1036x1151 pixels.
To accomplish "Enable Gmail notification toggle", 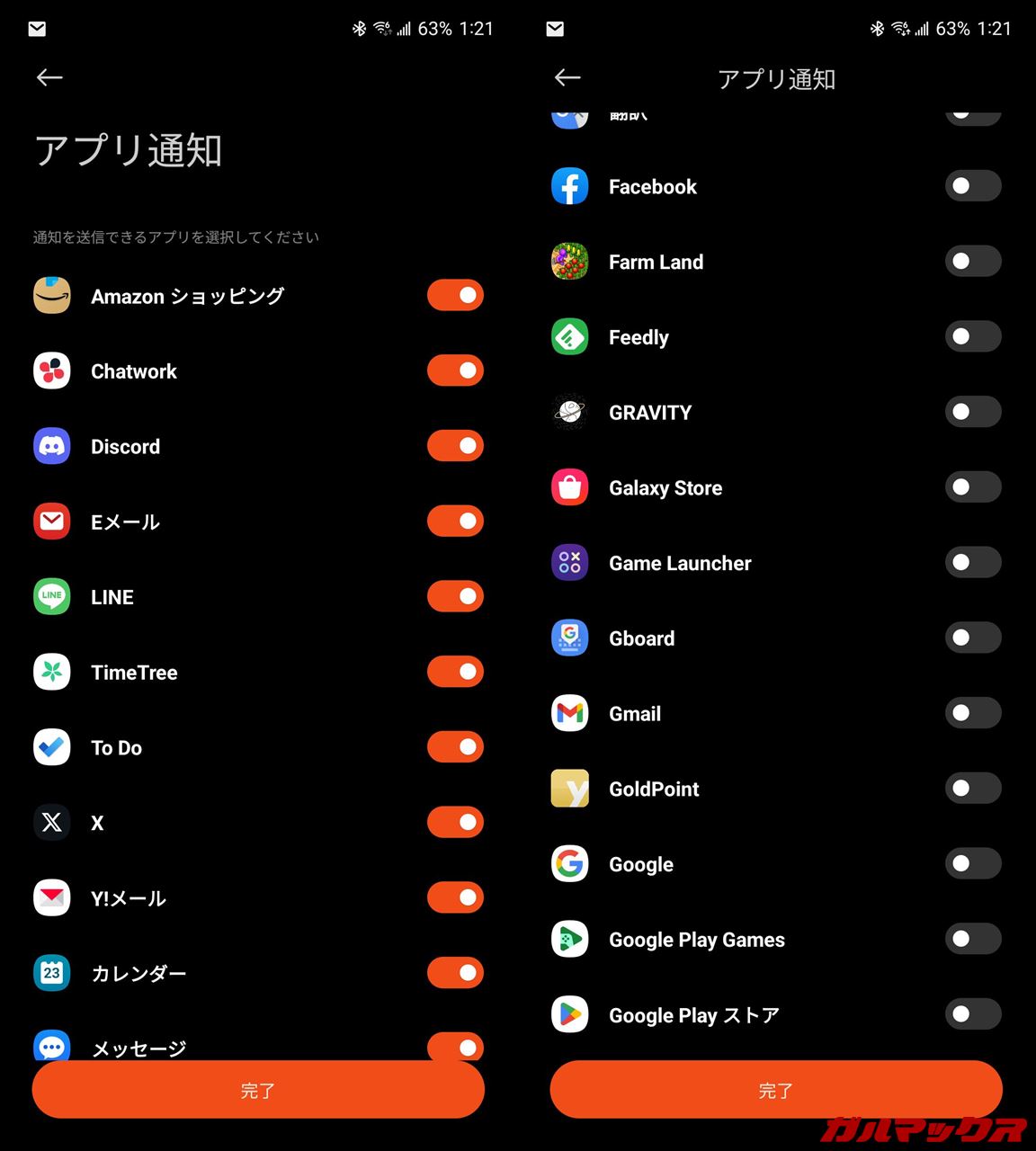I will coord(973,713).
